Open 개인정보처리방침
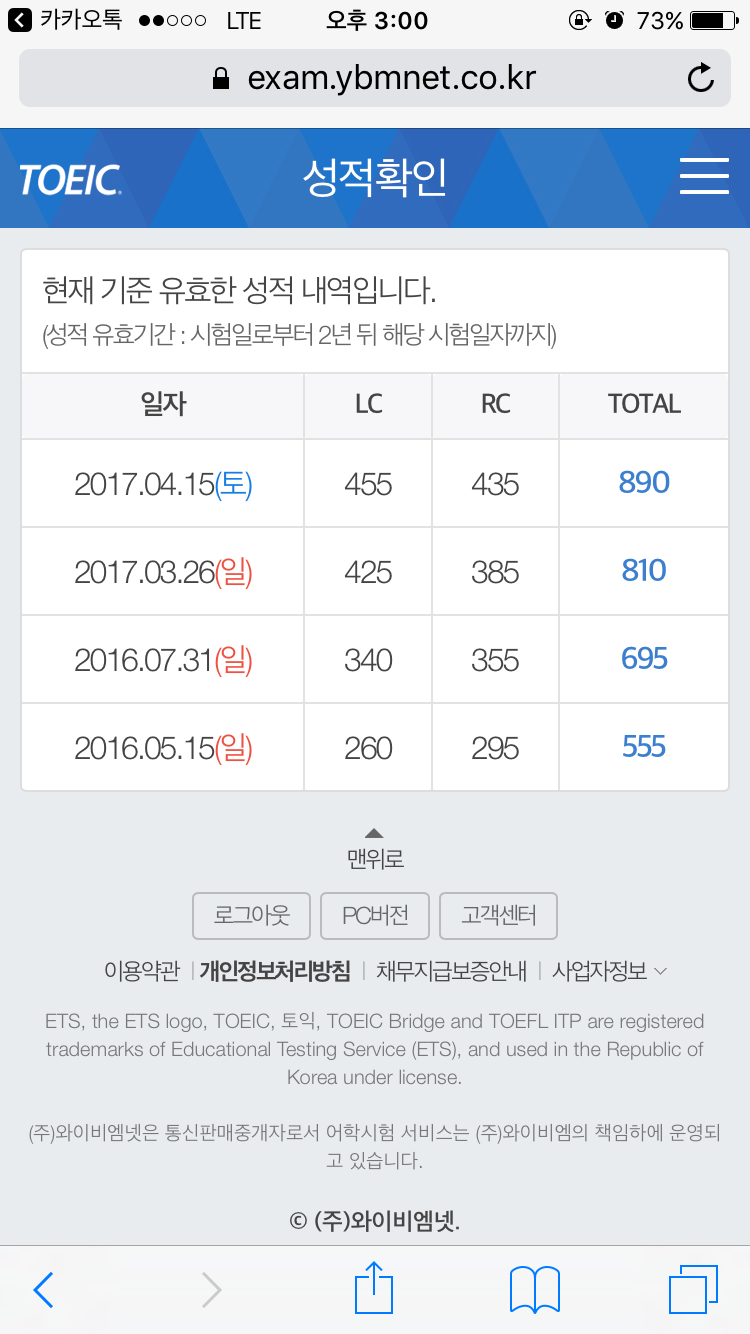 tap(275, 971)
